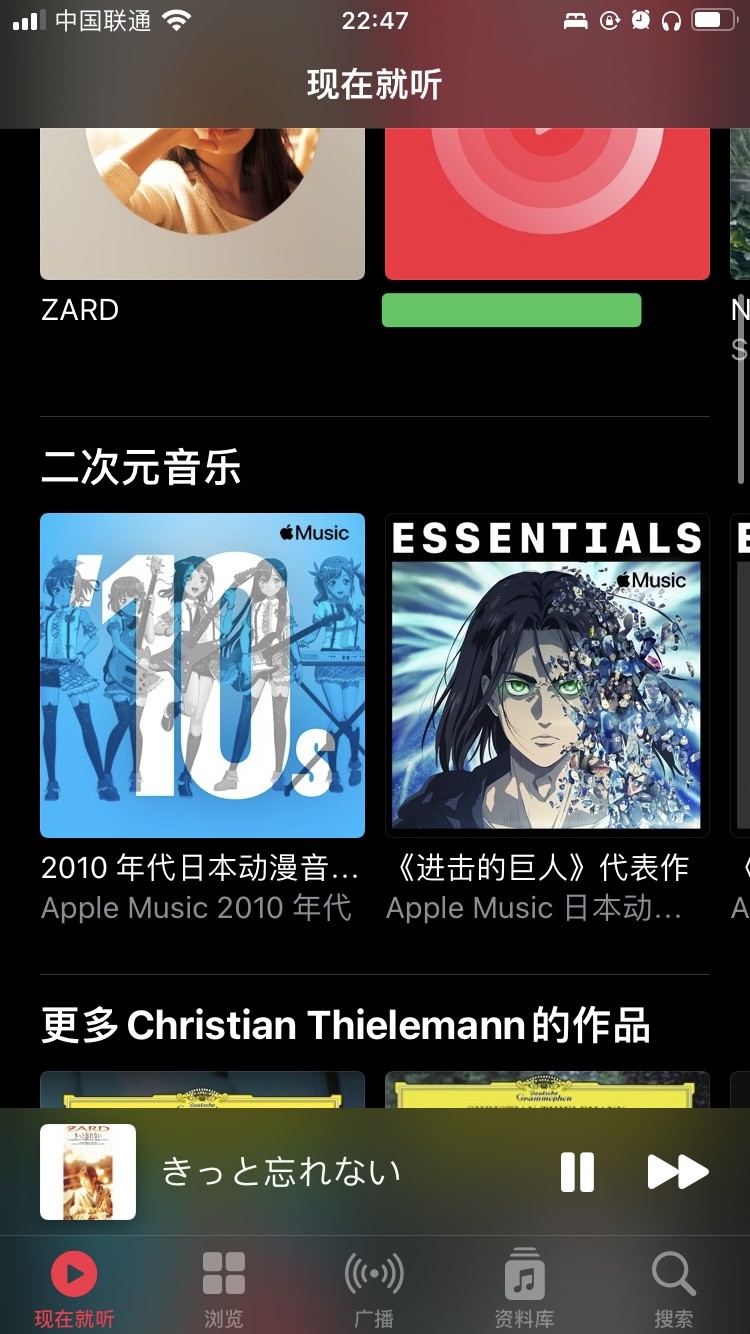Open the 搜索 tab
Image resolution: width=750 pixels, height=1334 pixels.
pyautogui.click(x=674, y=1288)
